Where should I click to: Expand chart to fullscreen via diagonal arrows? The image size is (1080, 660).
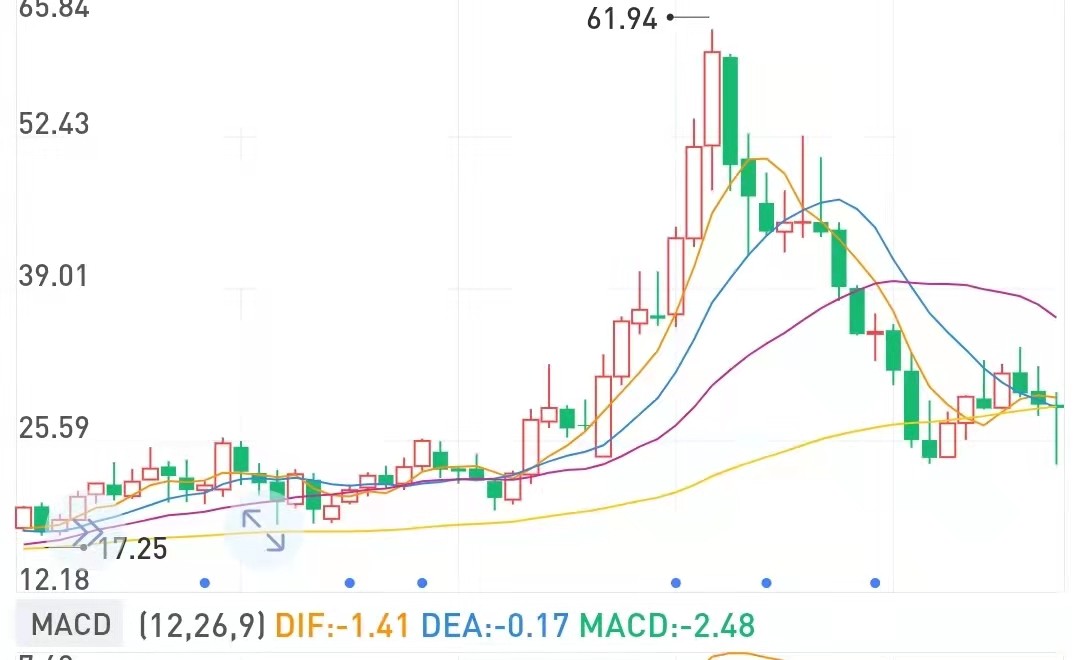[x=265, y=530]
